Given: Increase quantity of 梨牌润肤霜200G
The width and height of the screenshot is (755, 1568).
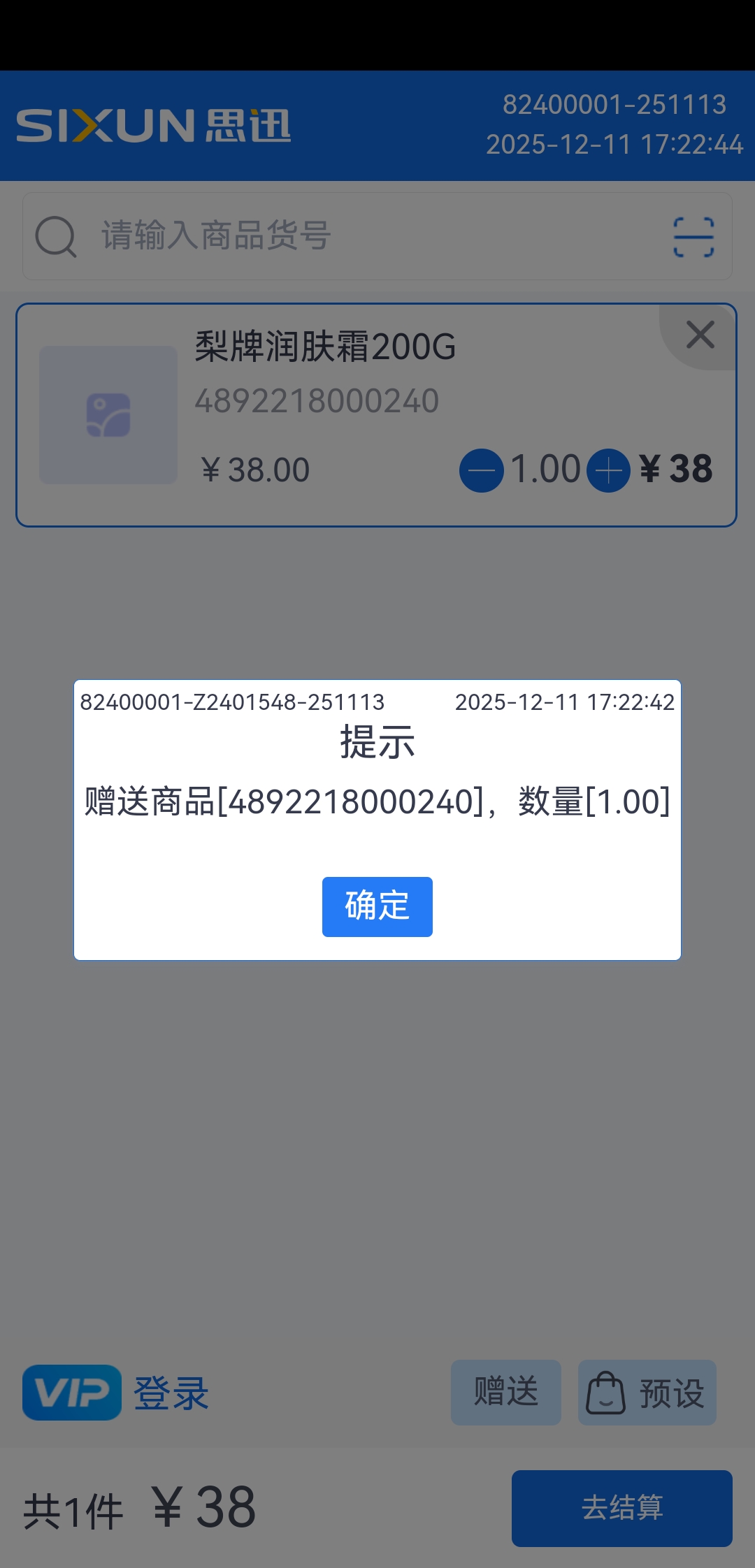Looking at the screenshot, I should coord(608,470).
